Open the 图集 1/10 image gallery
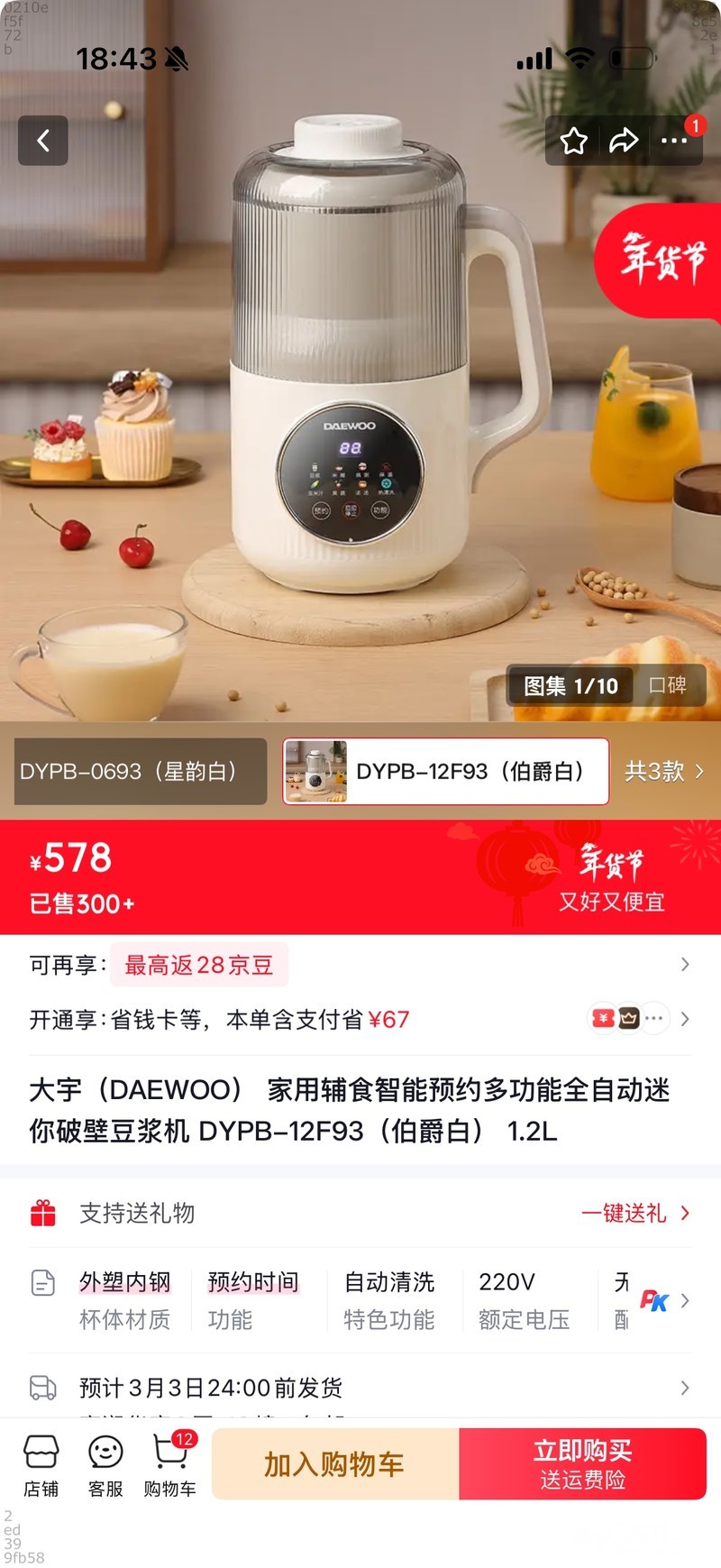The width and height of the screenshot is (721, 1568). tap(571, 686)
